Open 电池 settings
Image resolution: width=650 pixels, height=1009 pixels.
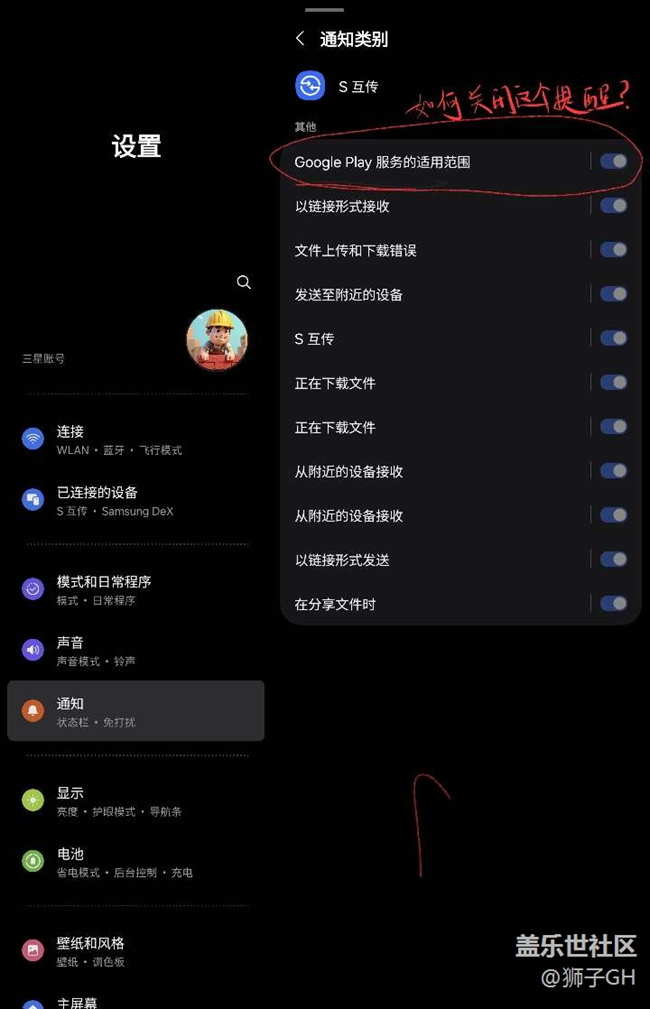pyautogui.click(x=135, y=861)
